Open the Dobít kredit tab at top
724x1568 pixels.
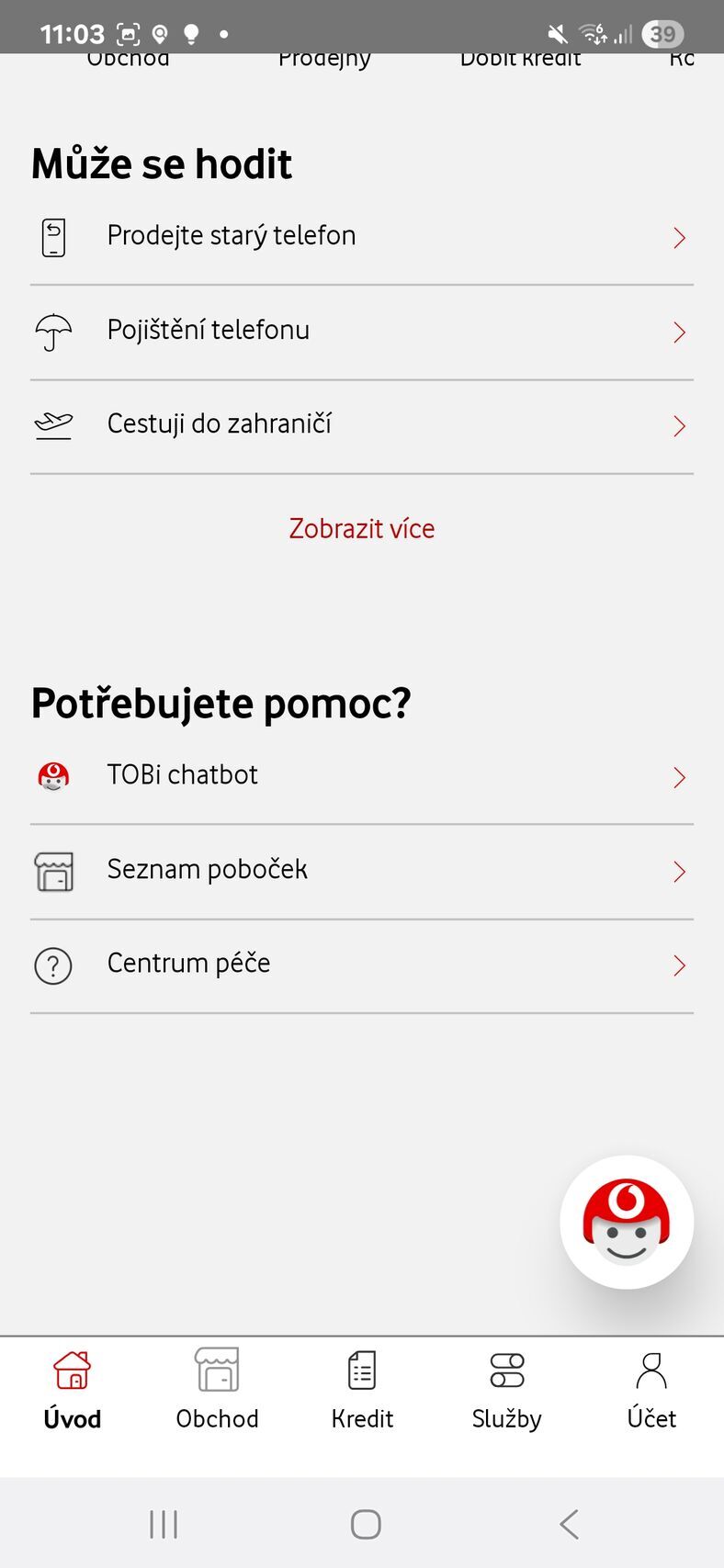click(520, 58)
